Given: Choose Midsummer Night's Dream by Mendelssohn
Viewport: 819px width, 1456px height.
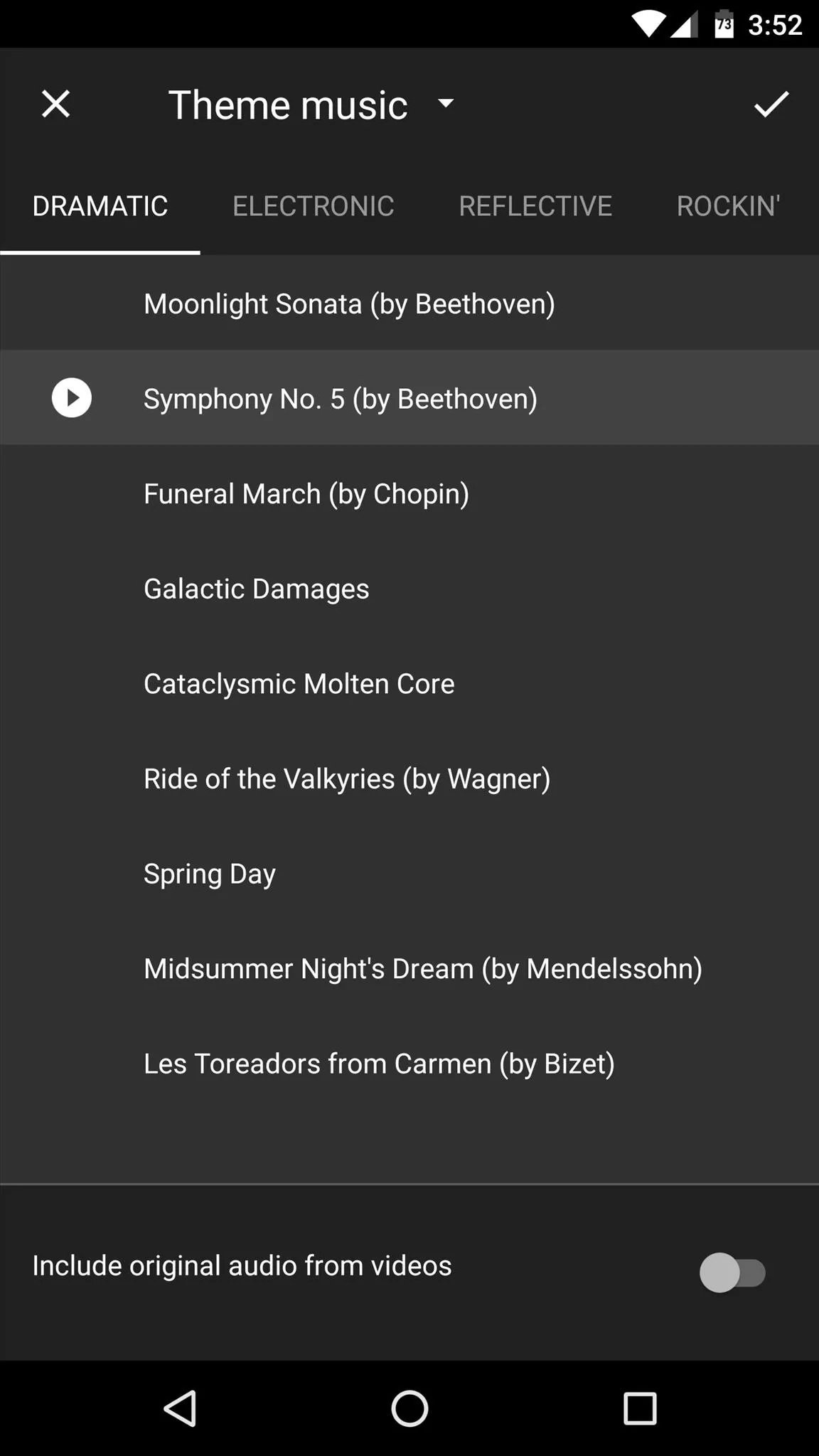Looking at the screenshot, I should tap(409, 968).
